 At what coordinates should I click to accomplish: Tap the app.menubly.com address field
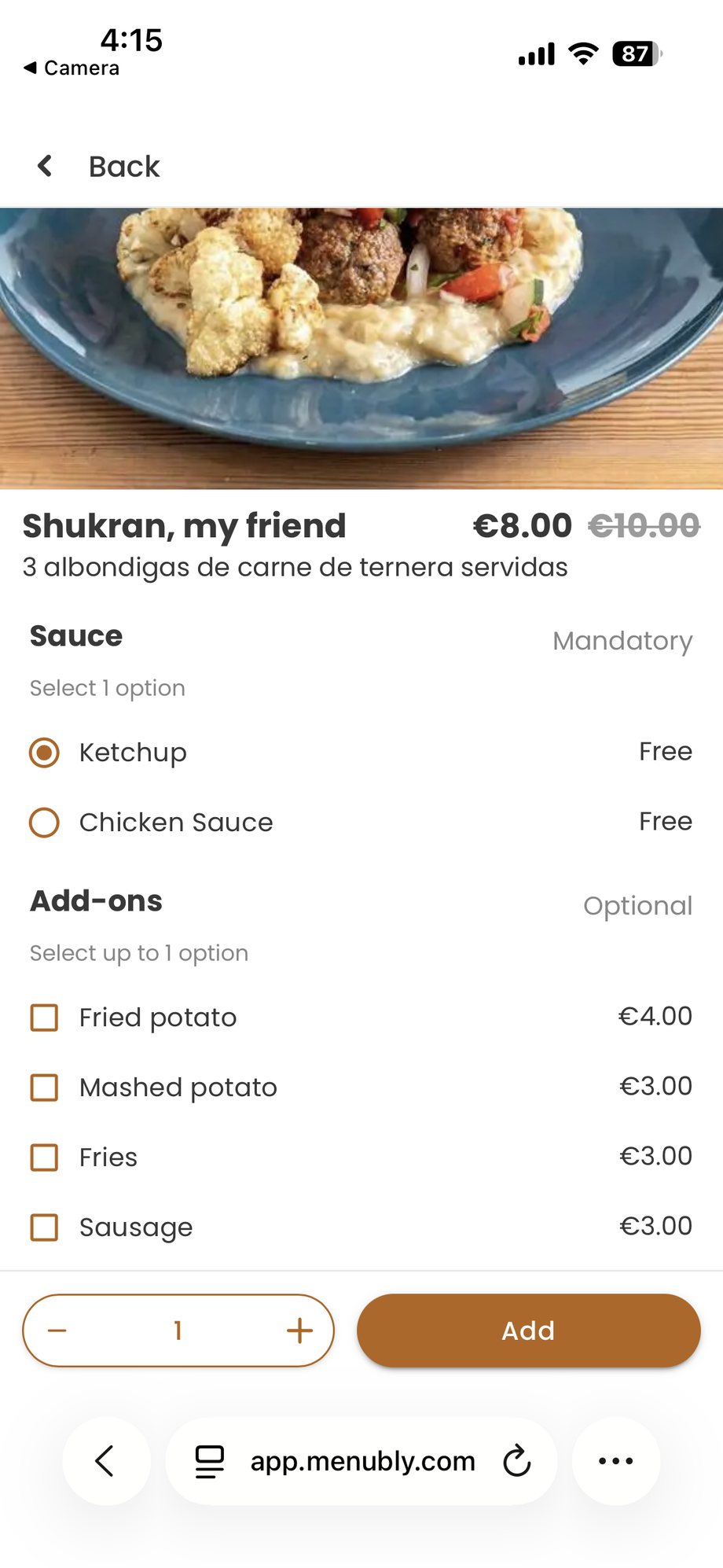click(361, 1461)
